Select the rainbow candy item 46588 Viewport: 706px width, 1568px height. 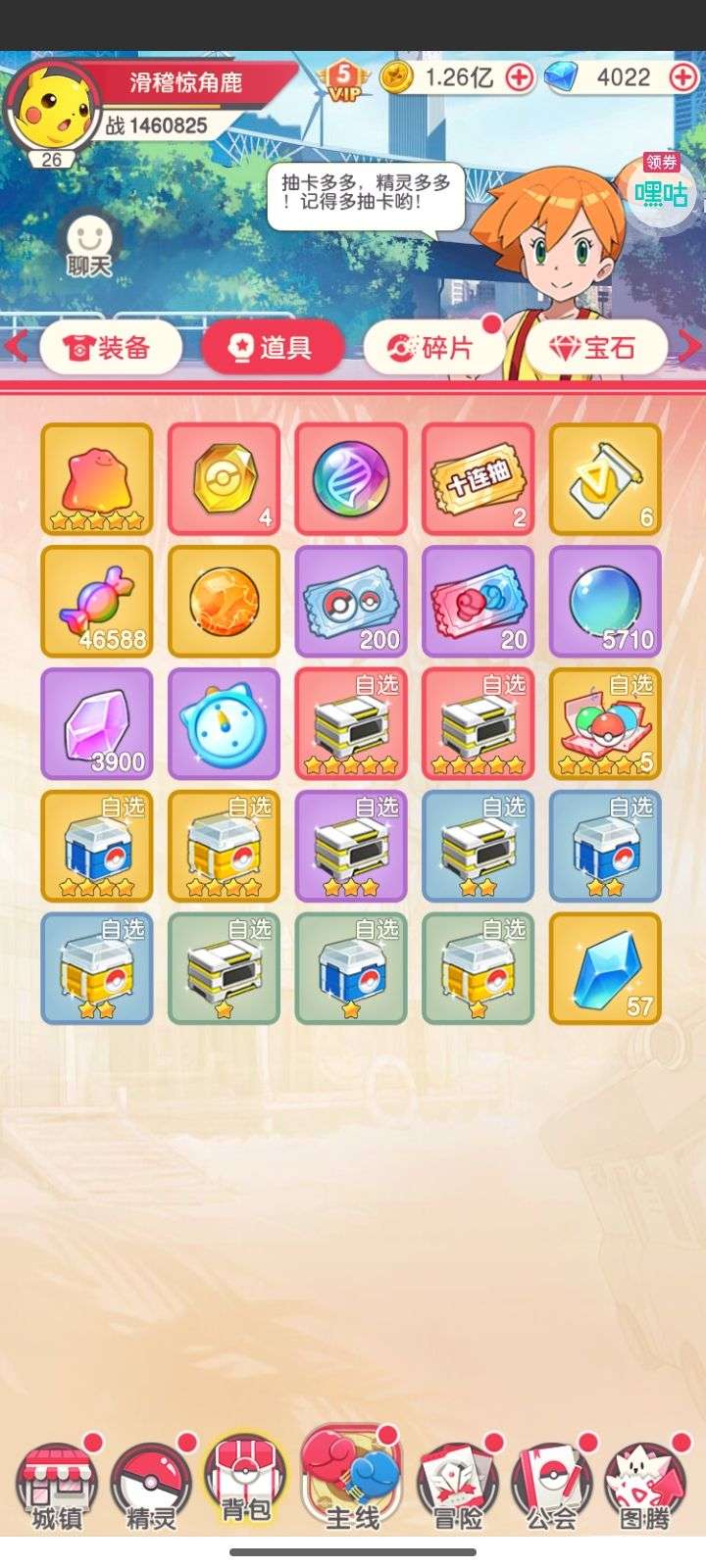tap(97, 601)
